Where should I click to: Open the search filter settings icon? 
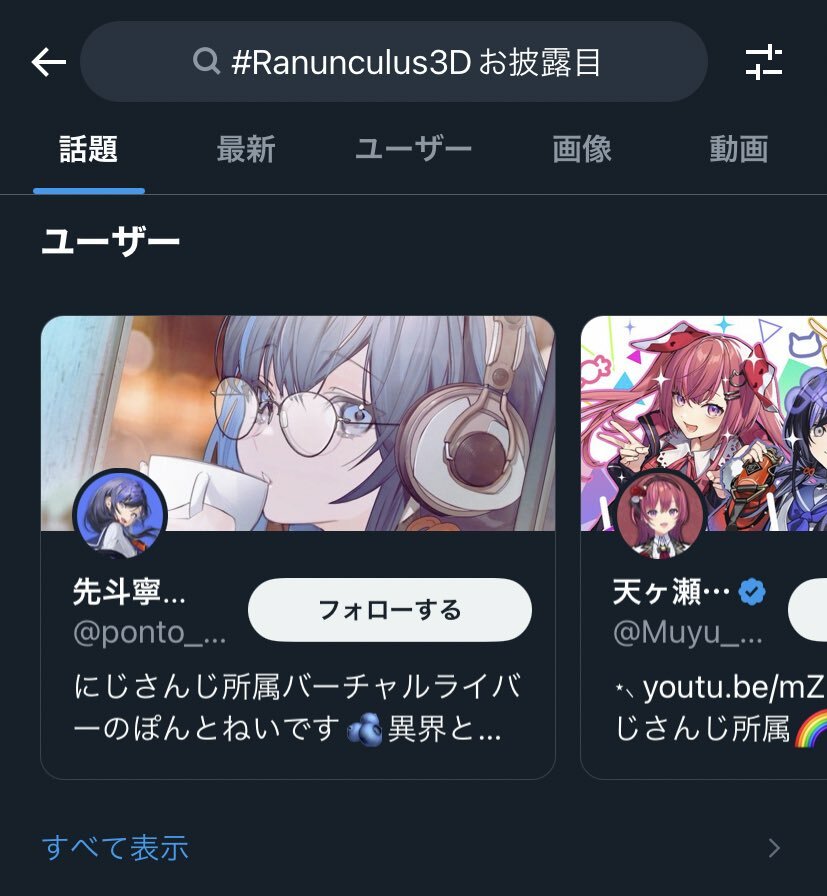coord(764,63)
